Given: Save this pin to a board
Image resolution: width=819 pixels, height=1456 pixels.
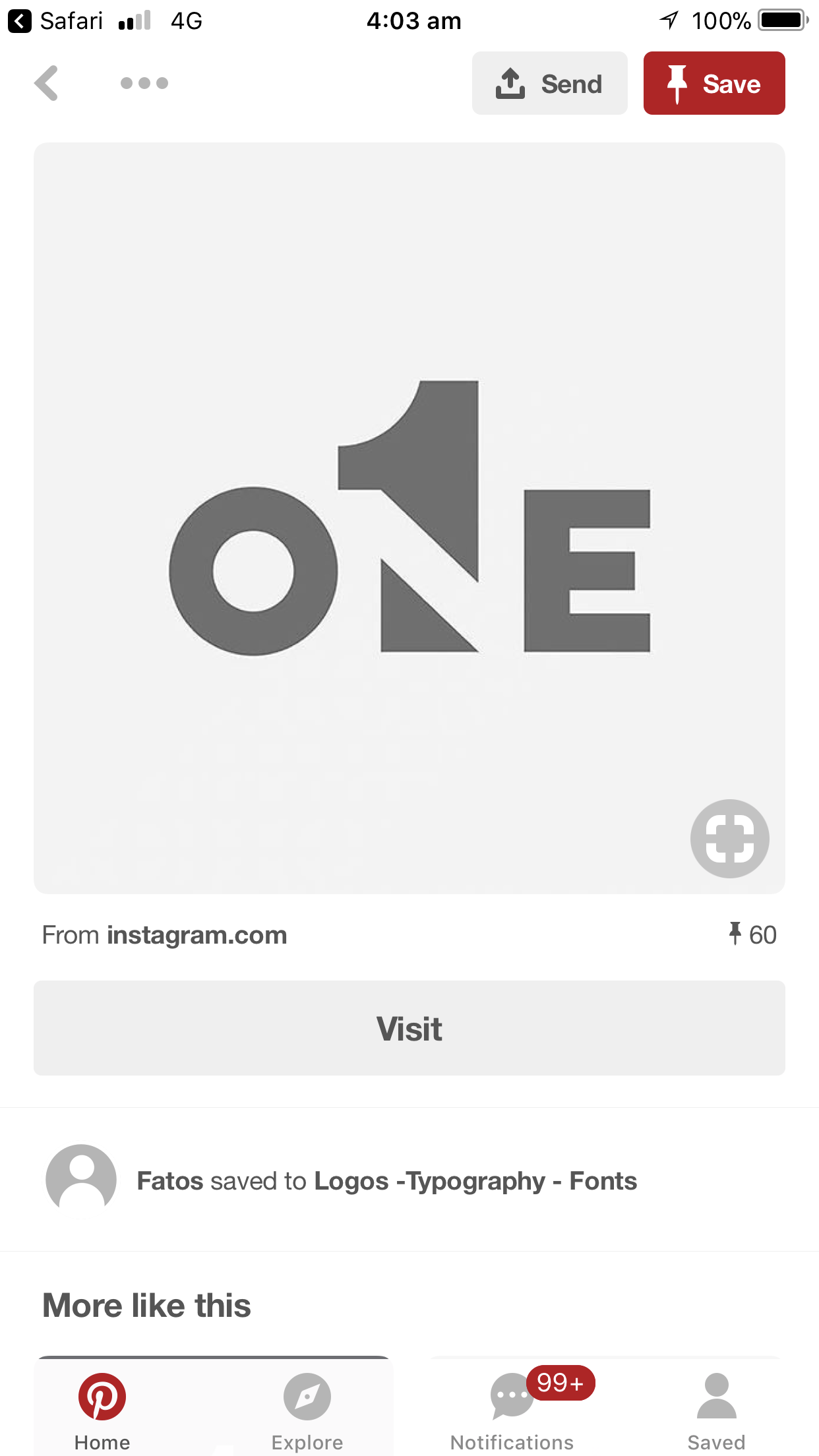Looking at the screenshot, I should 713,83.
